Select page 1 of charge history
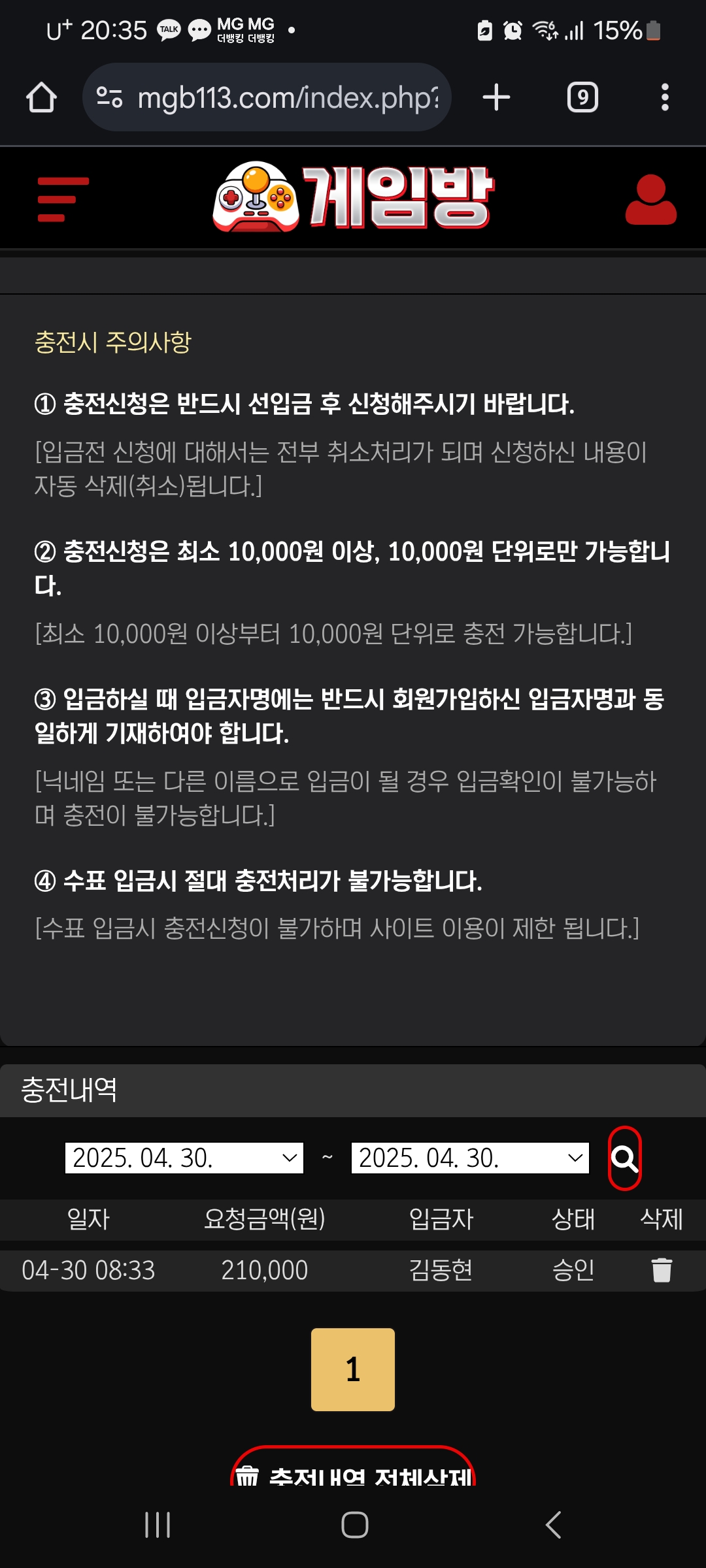The width and height of the screenshot is (706, 1568). 353,1369
